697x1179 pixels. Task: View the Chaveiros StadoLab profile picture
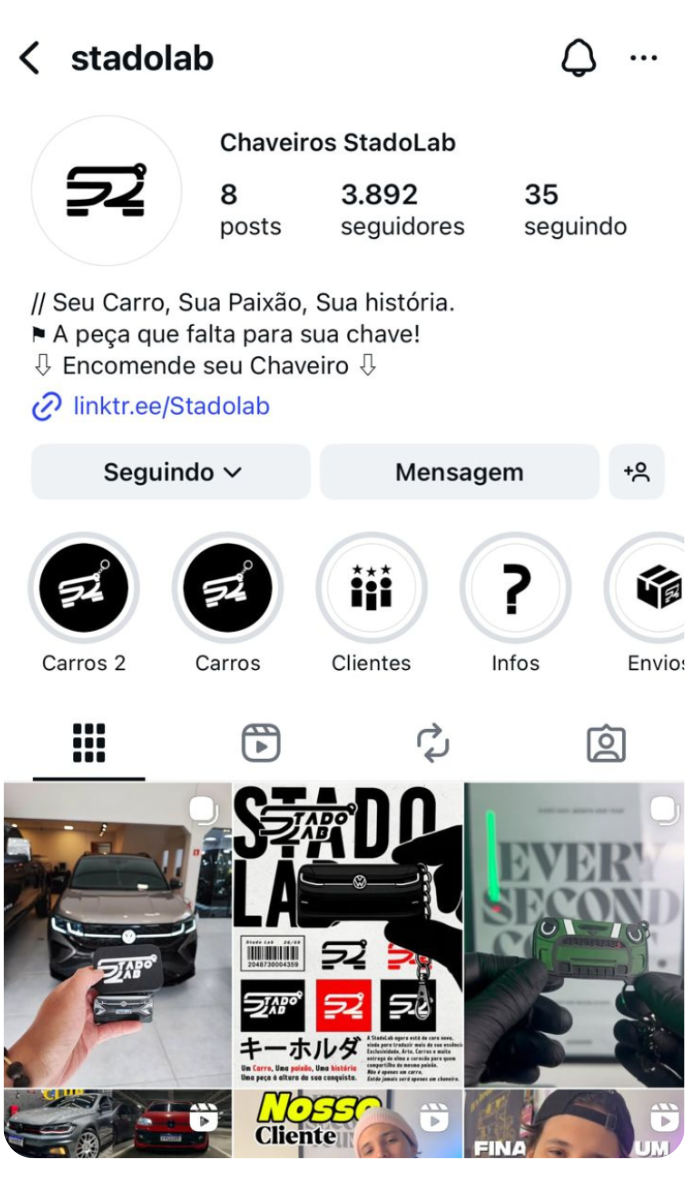[x=107, y=190]
